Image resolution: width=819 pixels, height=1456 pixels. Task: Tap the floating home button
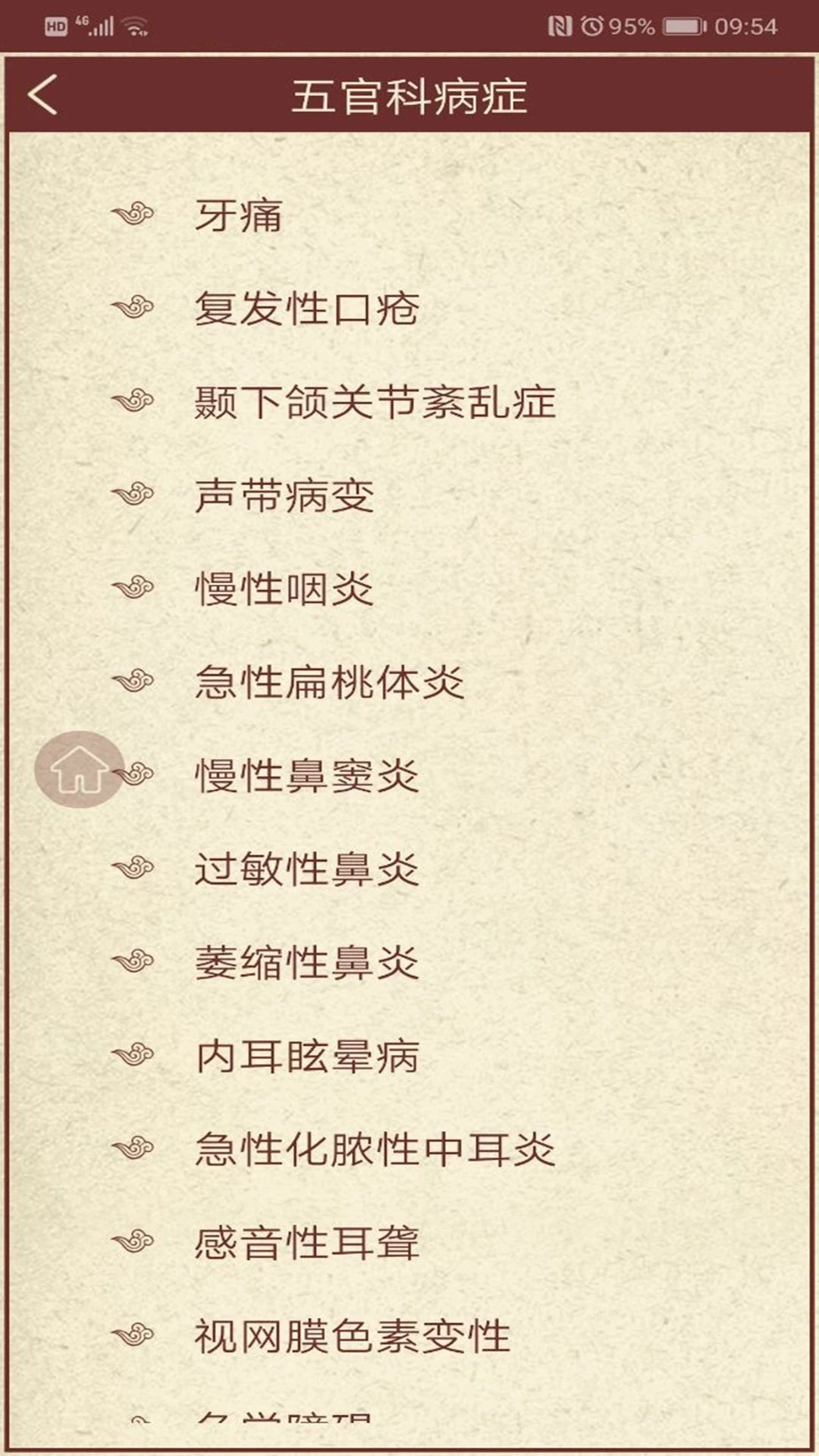tap(79, 769)
